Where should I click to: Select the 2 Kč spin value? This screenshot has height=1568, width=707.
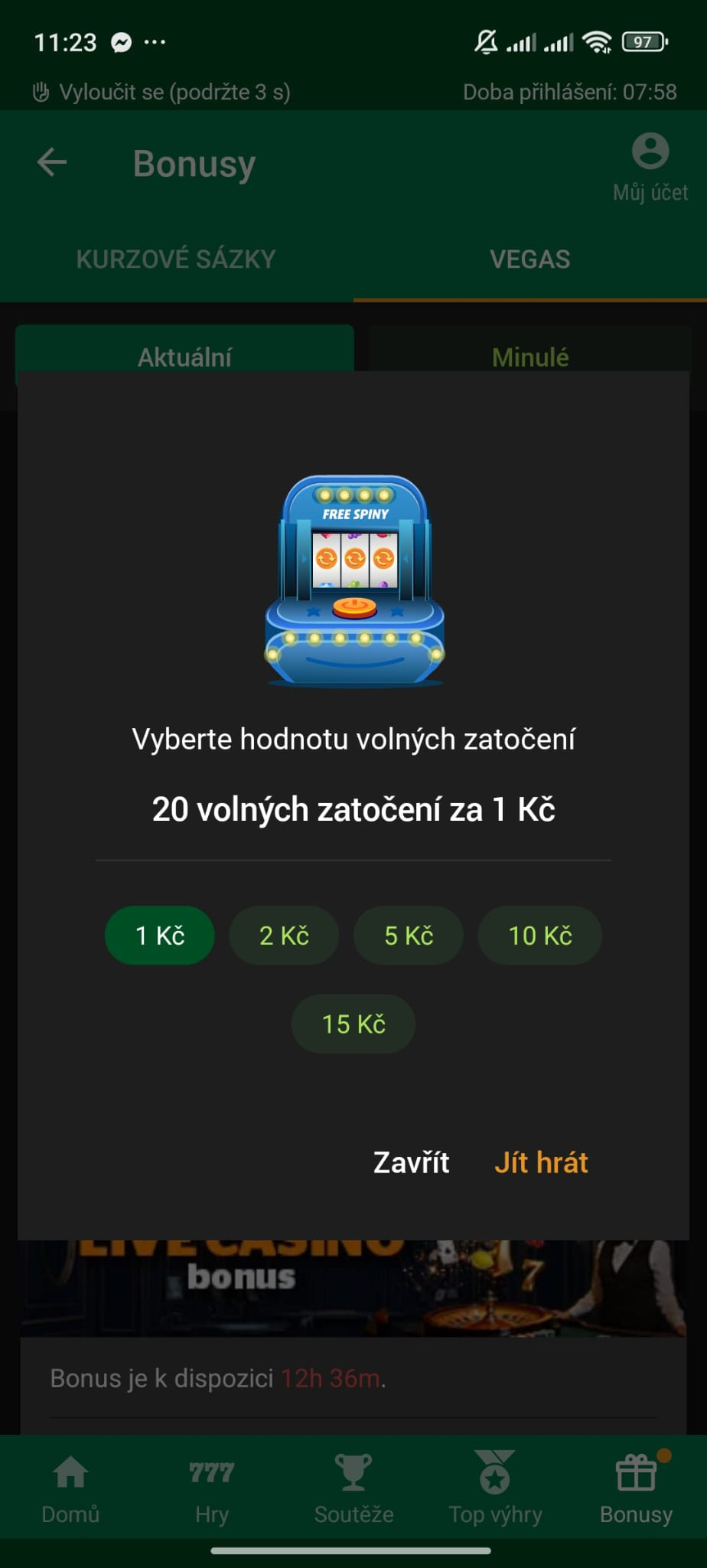pyautogui.click(x=284, y=935)
